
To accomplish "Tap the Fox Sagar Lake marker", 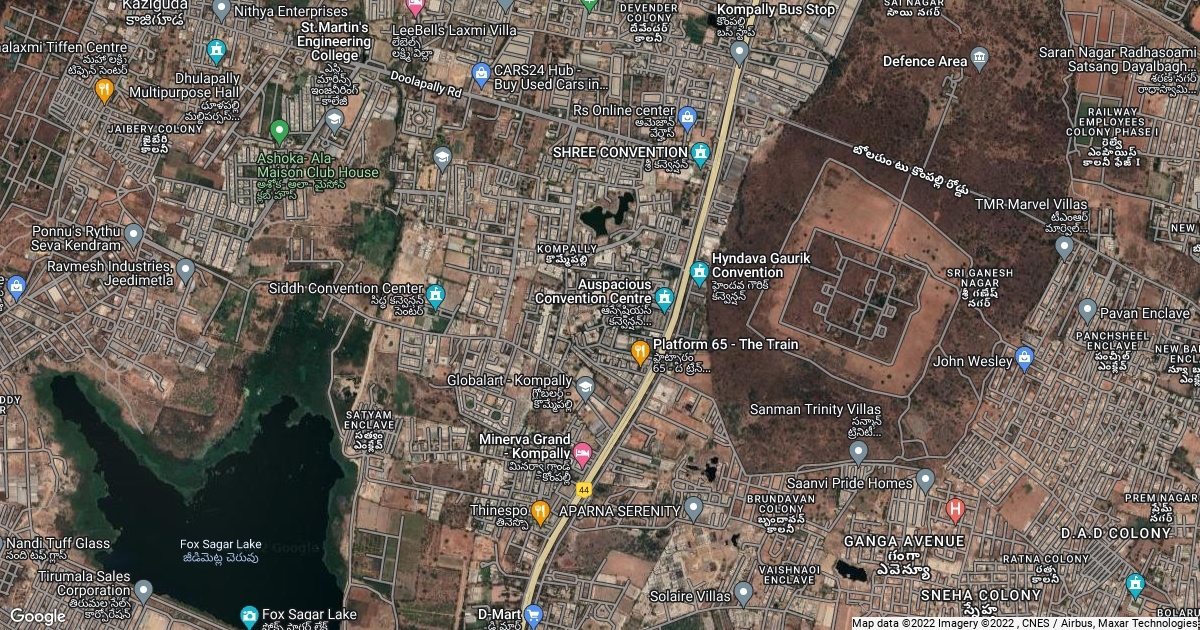I will point(249,614).
